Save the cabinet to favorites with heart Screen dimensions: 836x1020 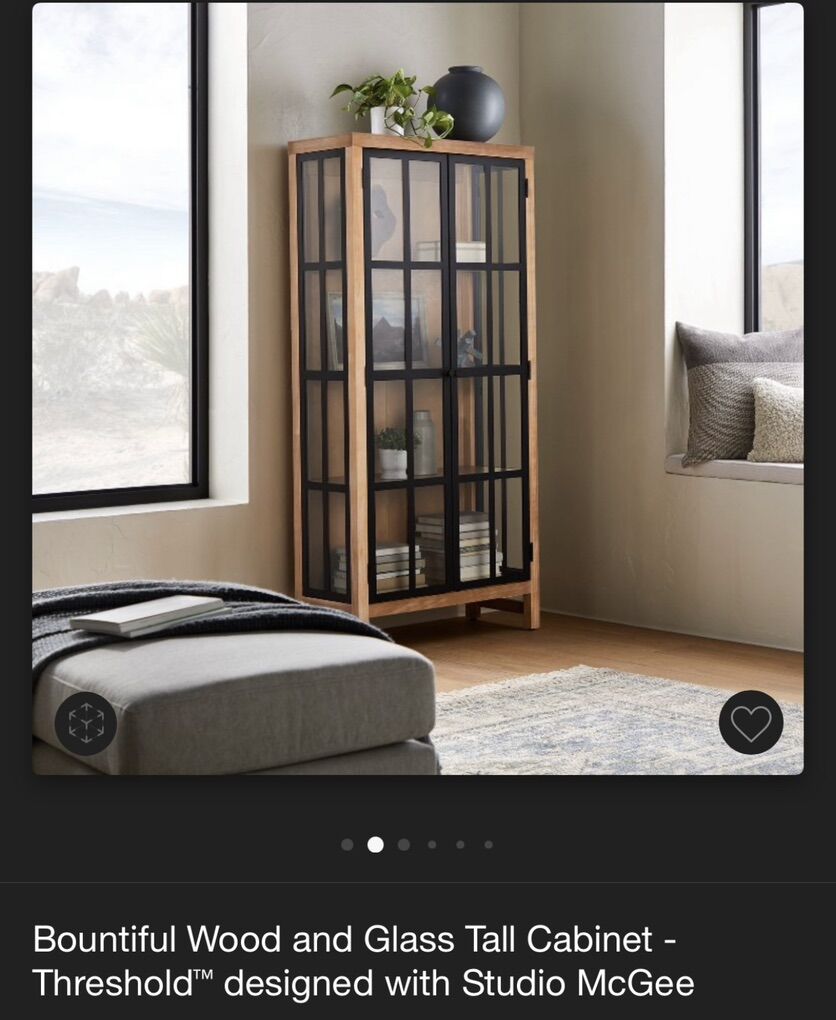pyautogui.click(x=751, y=723)
